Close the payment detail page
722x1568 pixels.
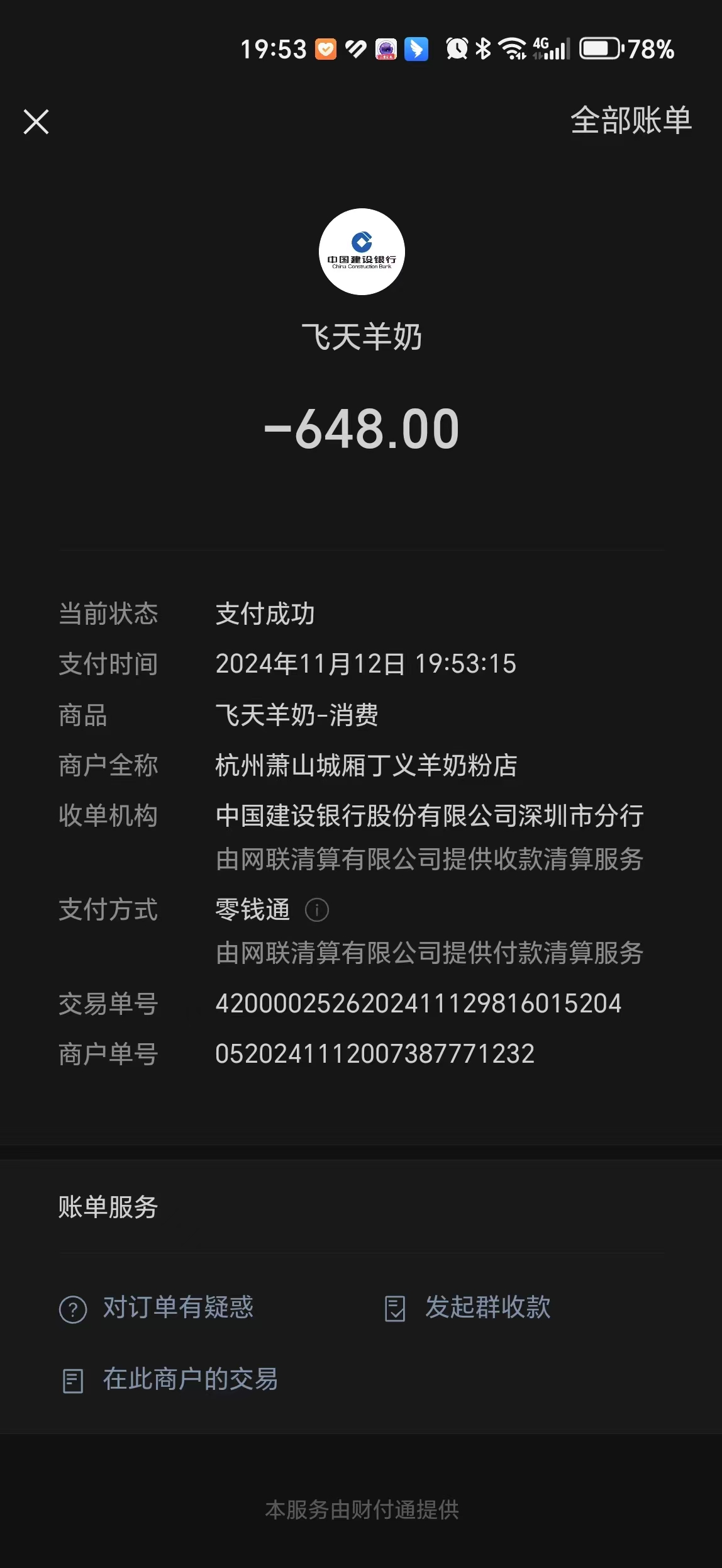coord(36,121)
